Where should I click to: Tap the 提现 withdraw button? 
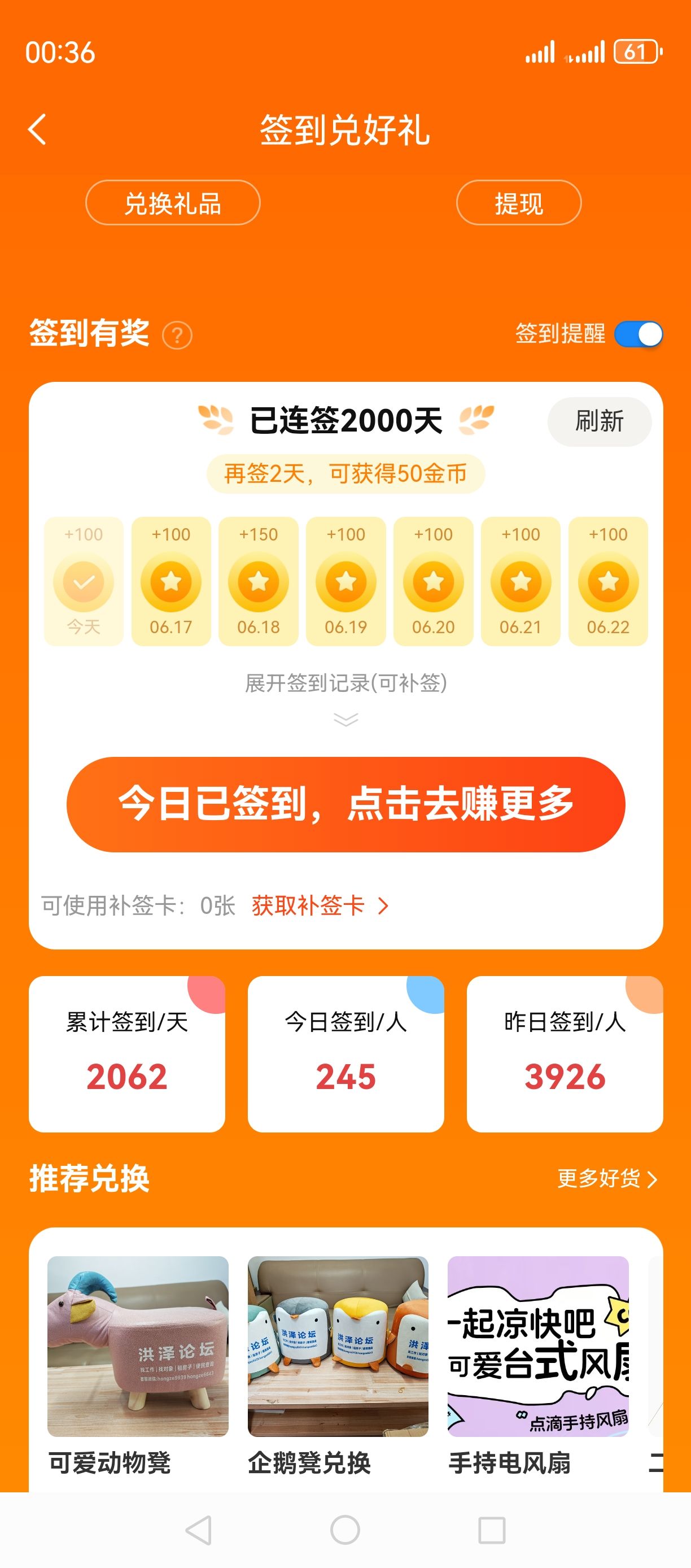pos(519,203)
